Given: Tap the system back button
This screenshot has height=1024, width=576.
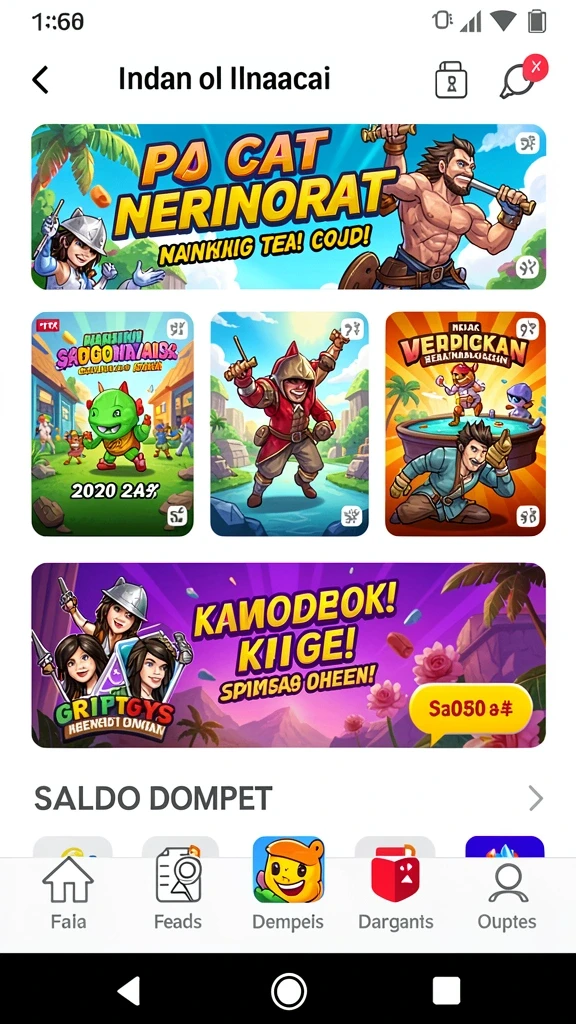Looking at the screenshot, I should [129, 991].
